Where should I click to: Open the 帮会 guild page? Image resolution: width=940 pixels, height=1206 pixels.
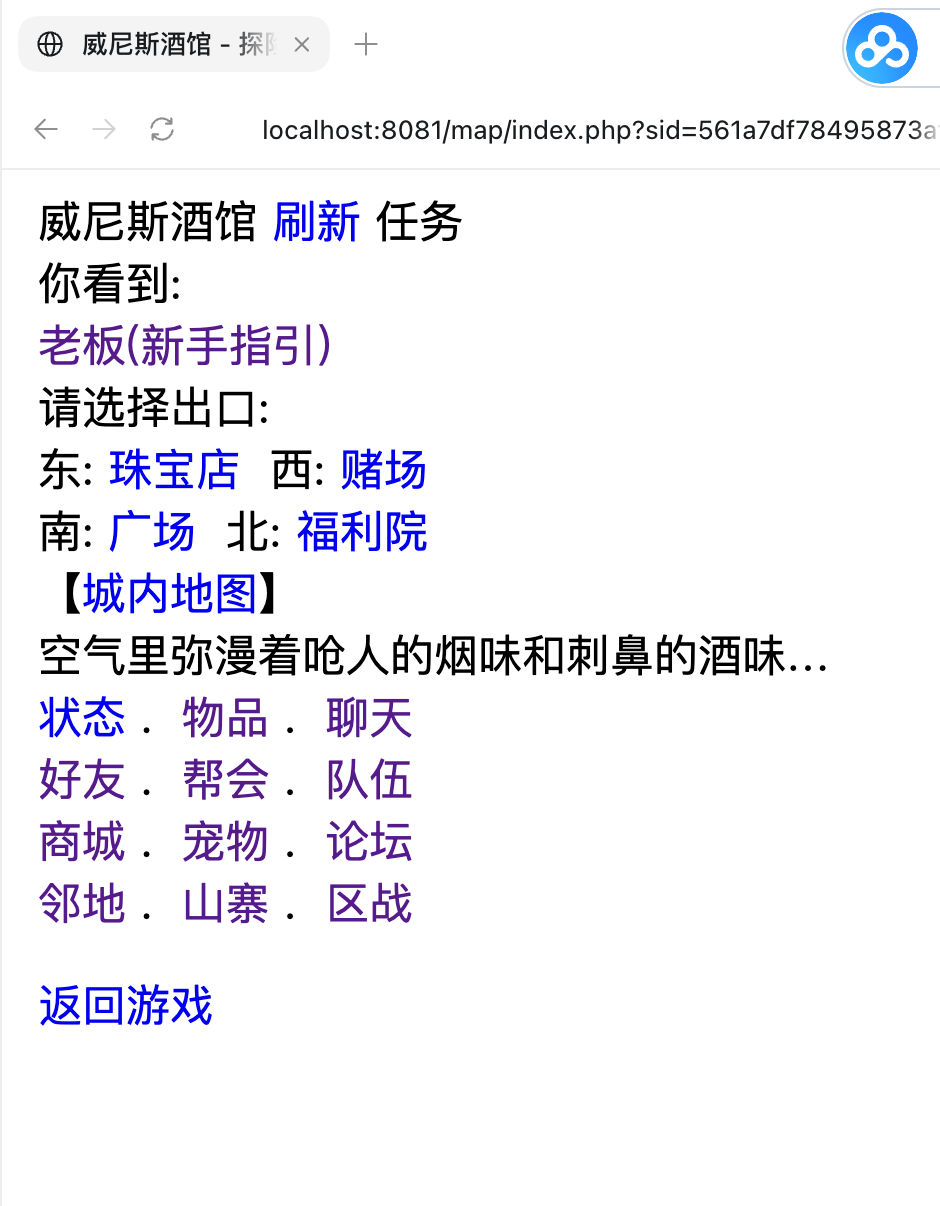point(226,780)
